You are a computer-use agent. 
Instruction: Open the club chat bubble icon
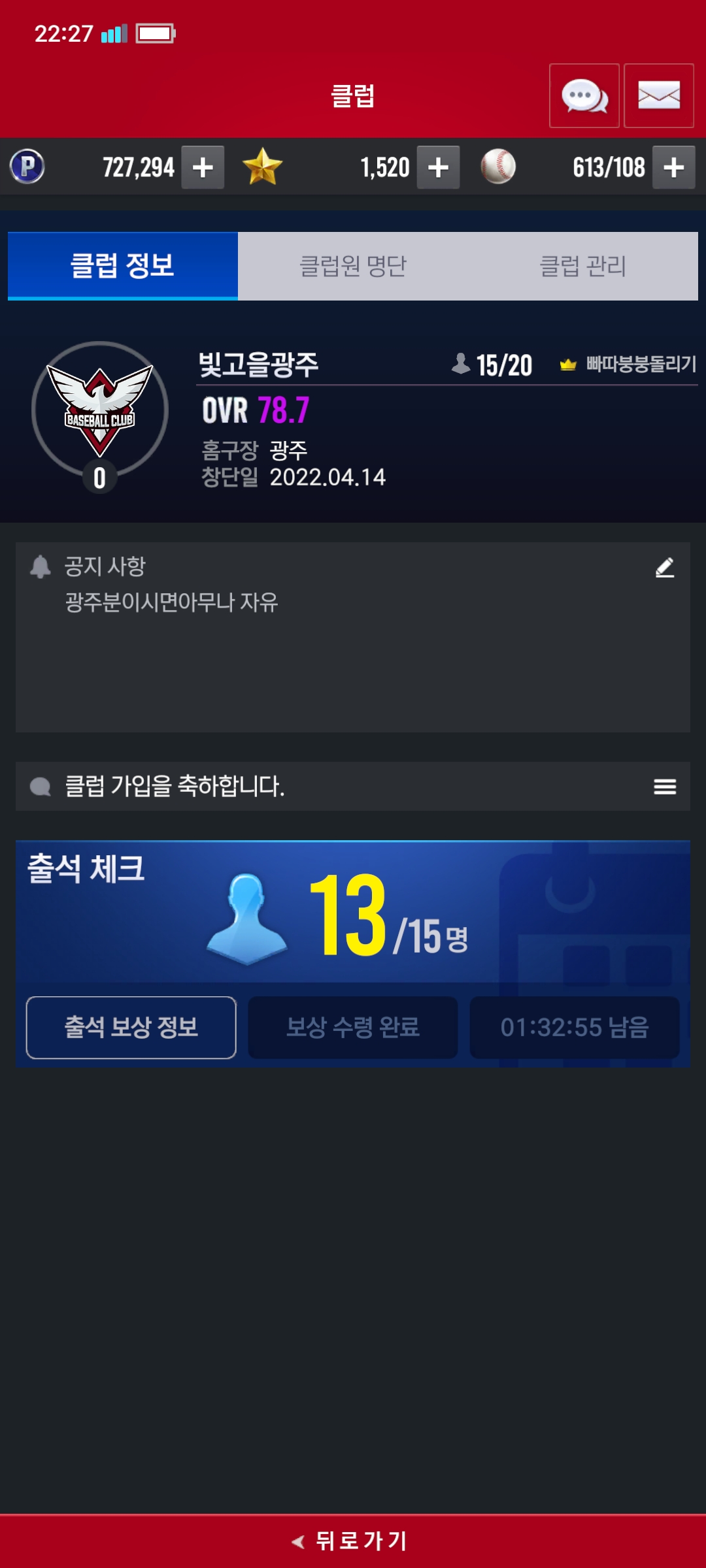[584, 96]
